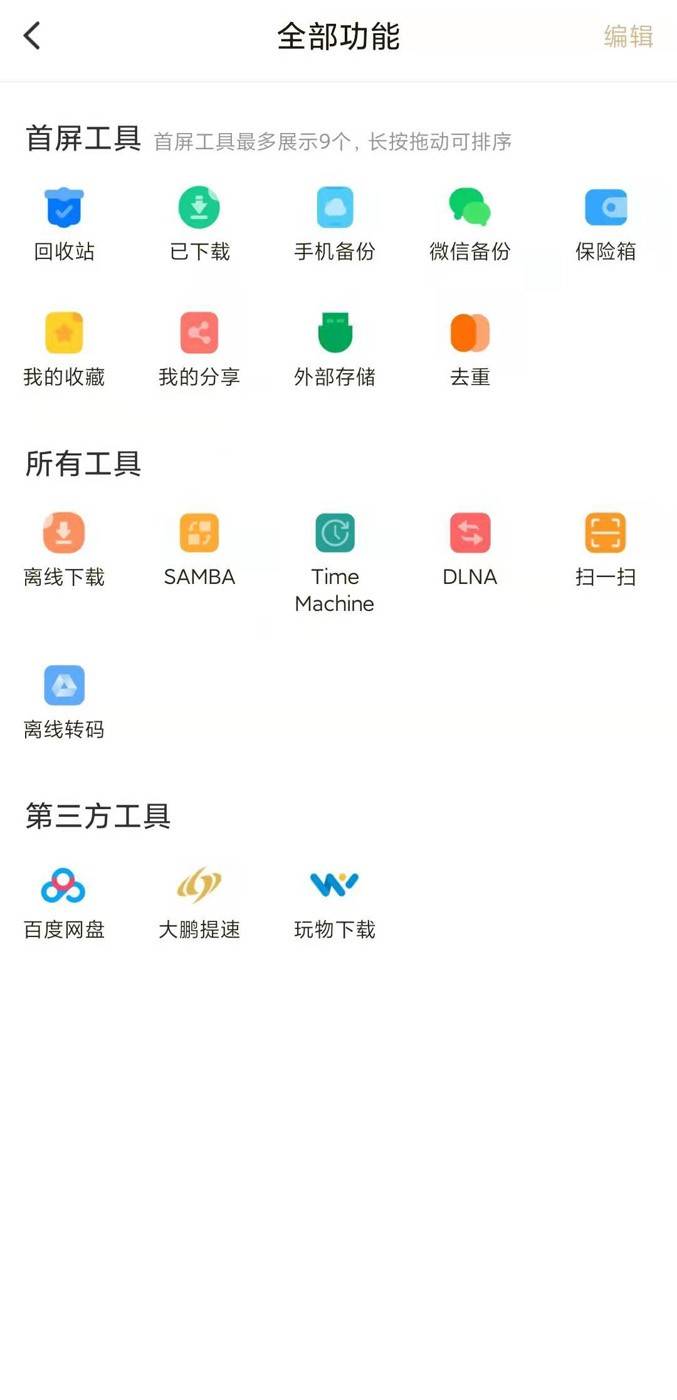View 我的收藏 favorites
Viewport: 677px width, 1400px height.
coord(64,351)
